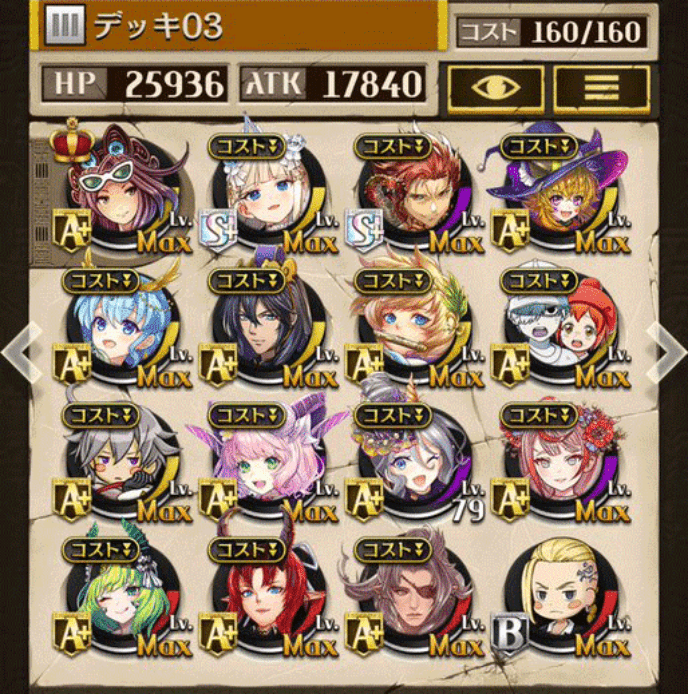Toggle the eye view button
This screenshot has width=688, height=694.
click(x=495, y=87)
